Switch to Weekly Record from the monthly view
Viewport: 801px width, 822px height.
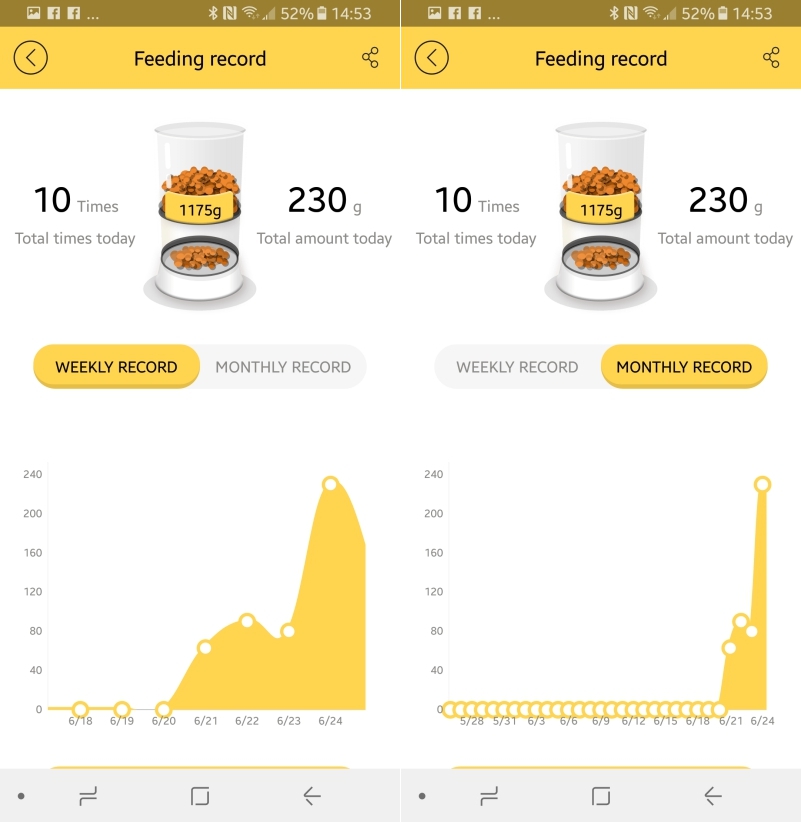(x=517, y=367)
